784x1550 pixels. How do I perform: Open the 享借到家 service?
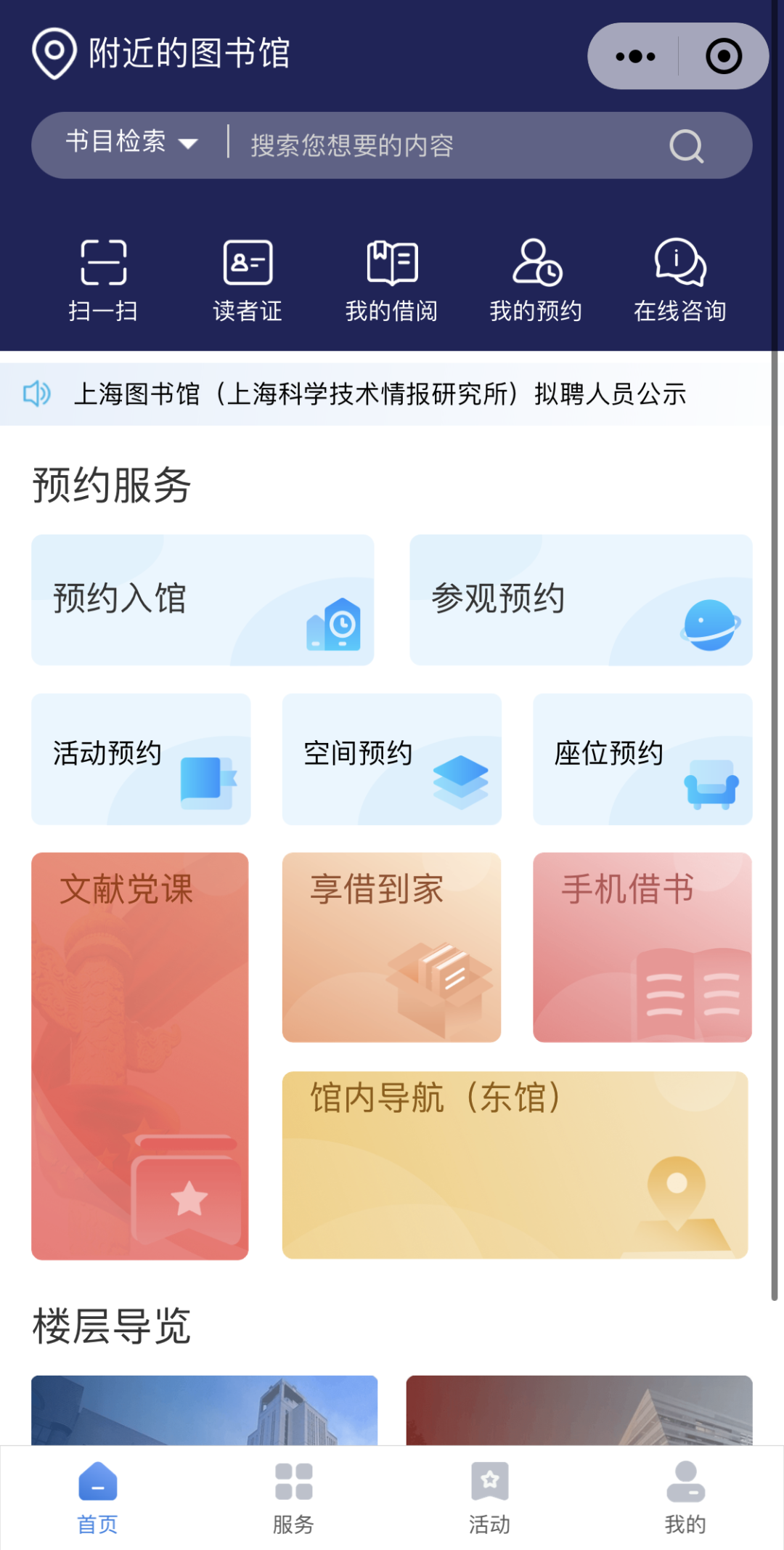(x=391, y=947)
